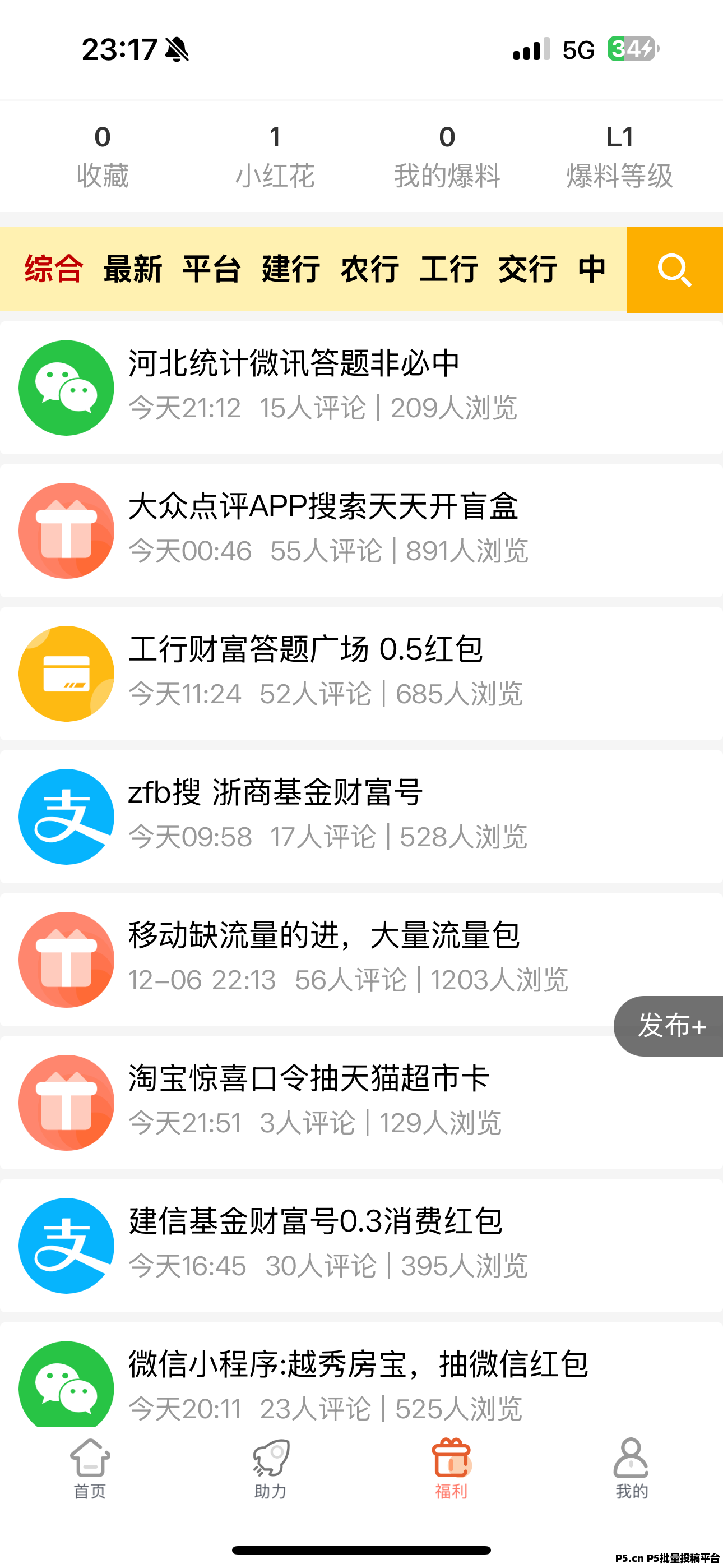Viewport: 723px width, 1568px height.
Task: View my 小红花 count
Action: [x=275, y=157]
